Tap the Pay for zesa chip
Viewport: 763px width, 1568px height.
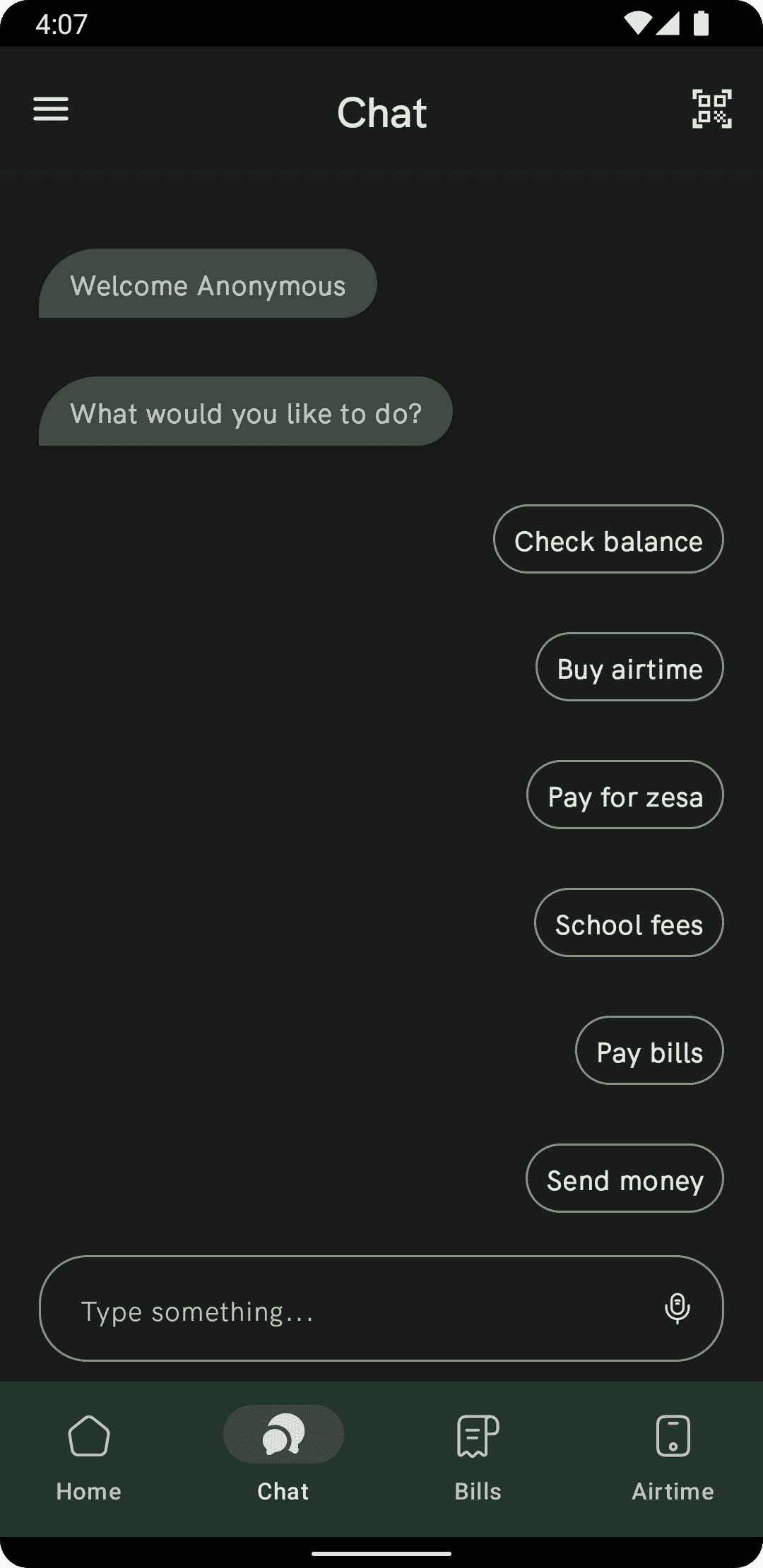click(x=625, y=795)
